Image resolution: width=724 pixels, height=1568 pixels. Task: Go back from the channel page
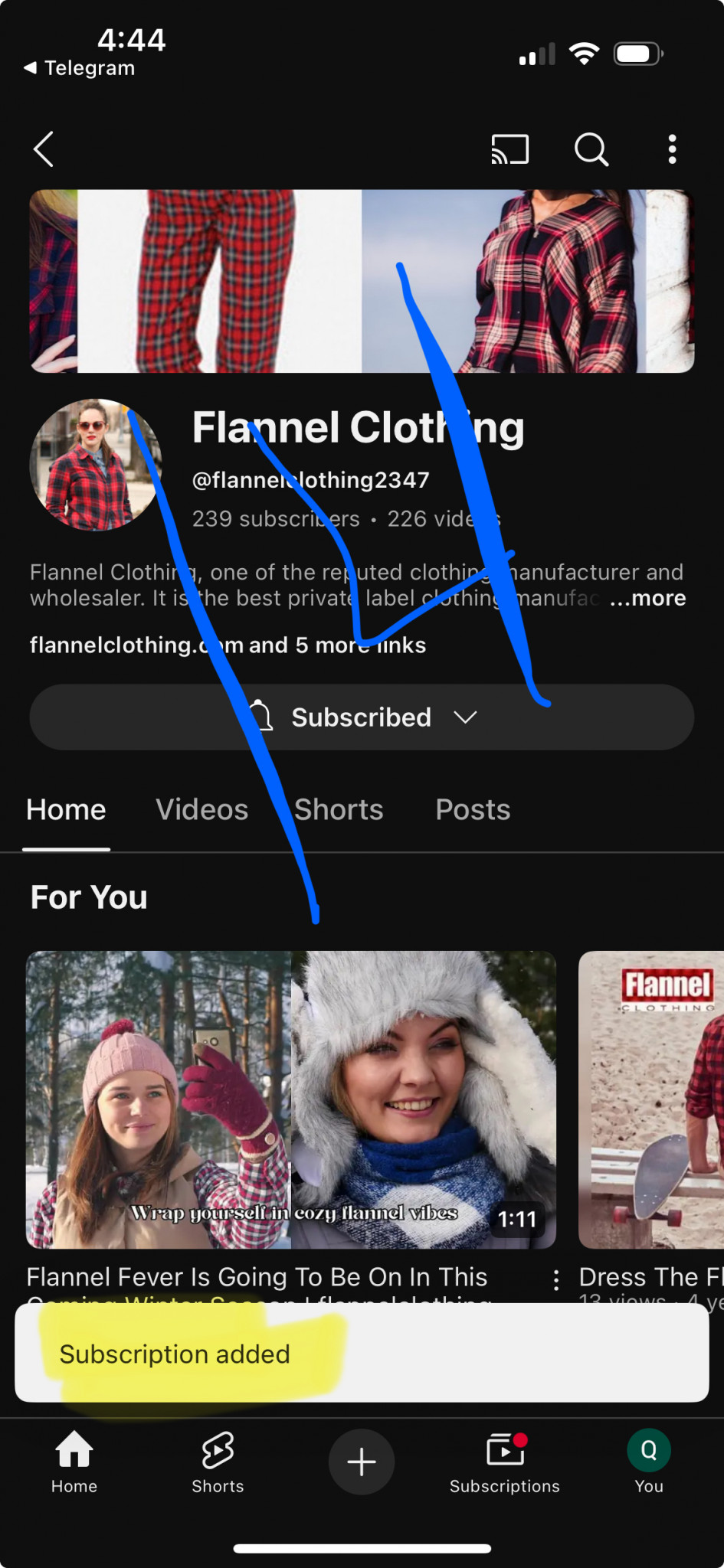point(44,149)
